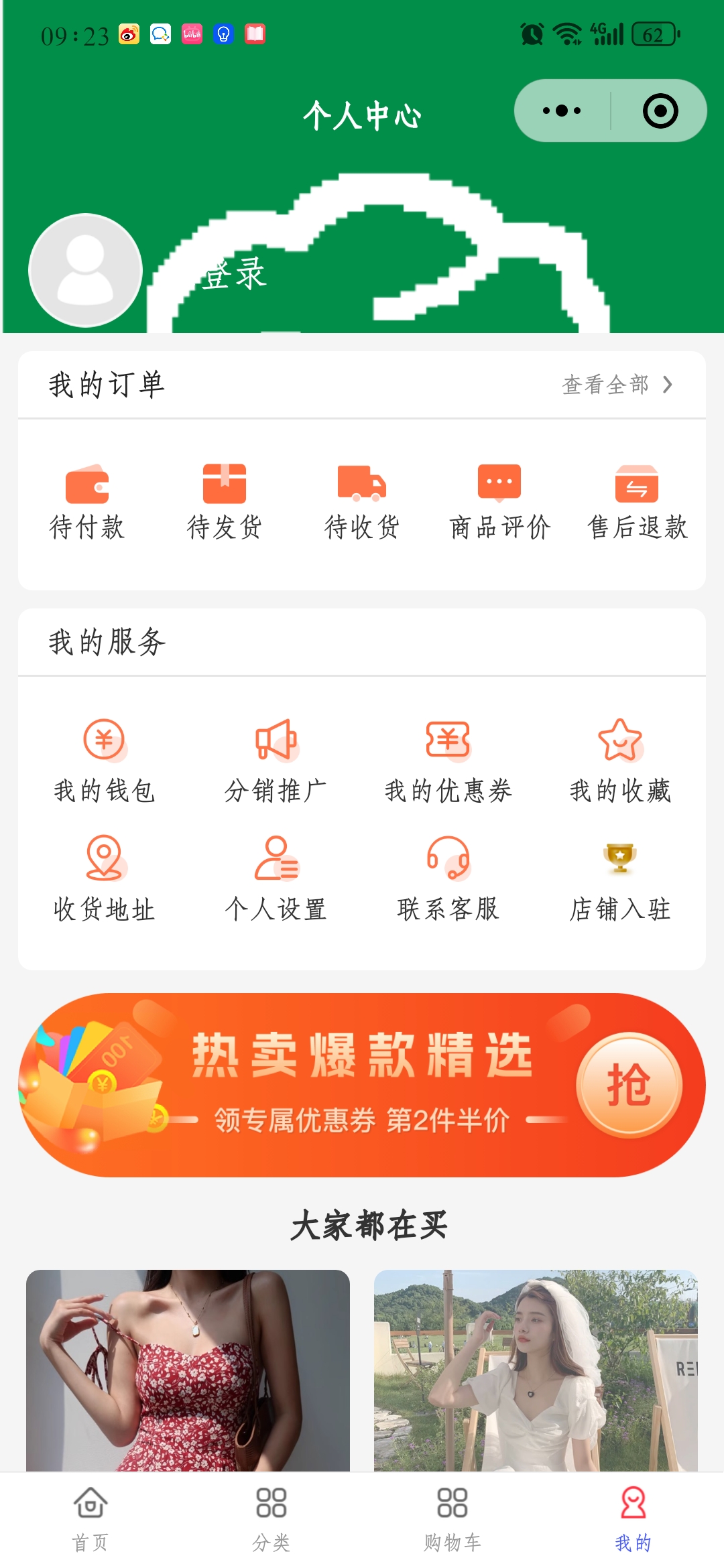This screenshot has width=724, height=1568.
Task: Open 个人设置 personal settings
Action: point(276,879)
